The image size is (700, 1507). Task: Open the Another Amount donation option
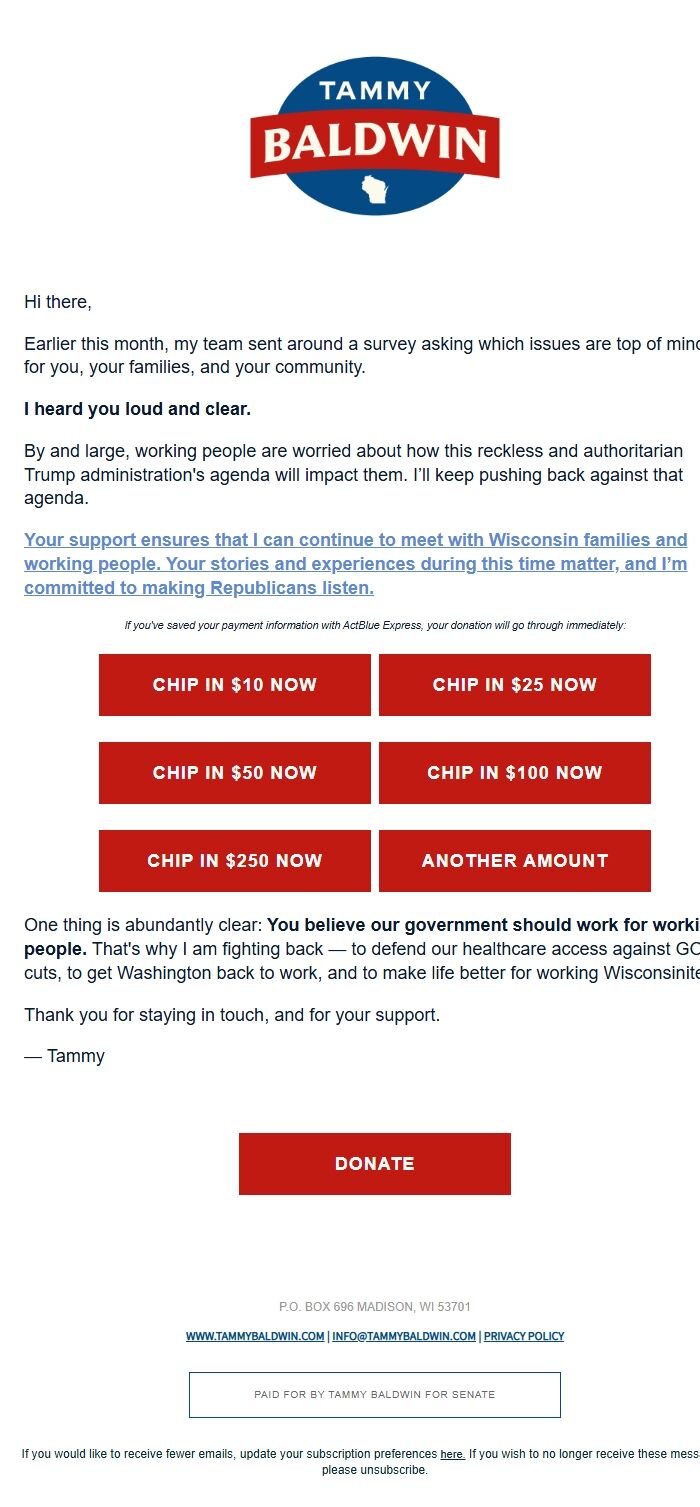(515, 861)
